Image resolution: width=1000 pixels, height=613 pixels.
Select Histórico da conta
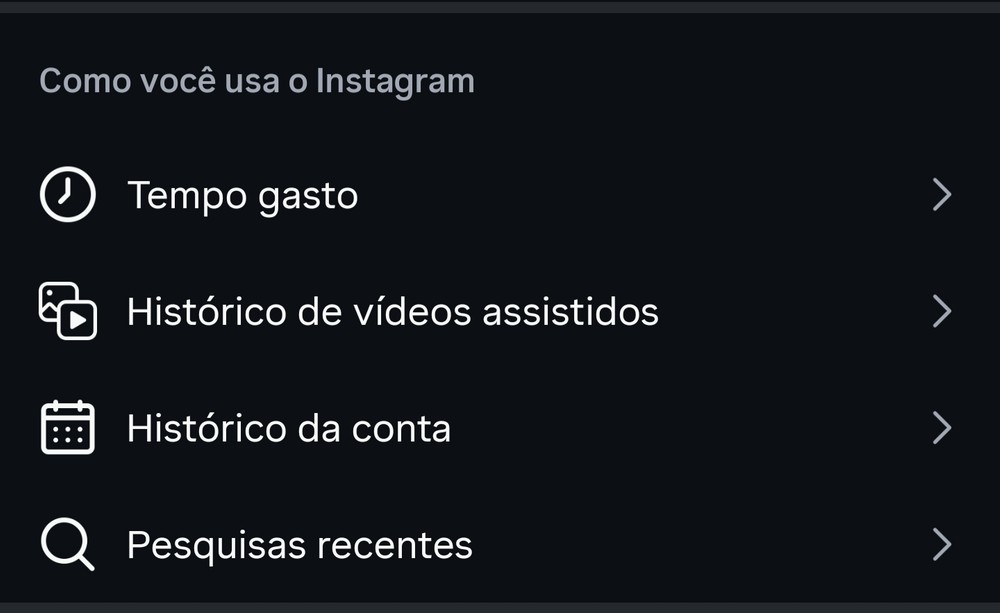pos(288,429)
